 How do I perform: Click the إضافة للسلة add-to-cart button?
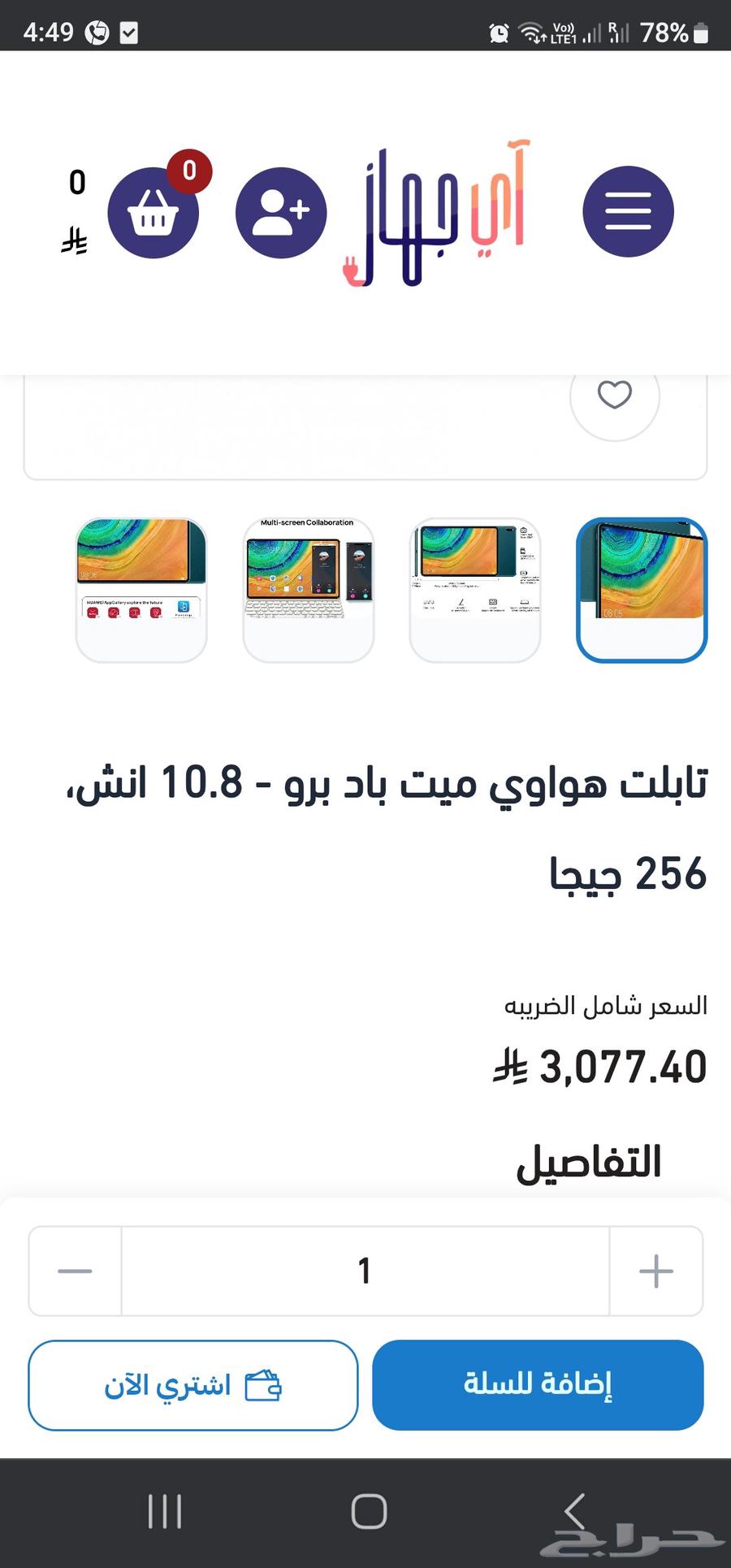click(x=538, y=1384)
